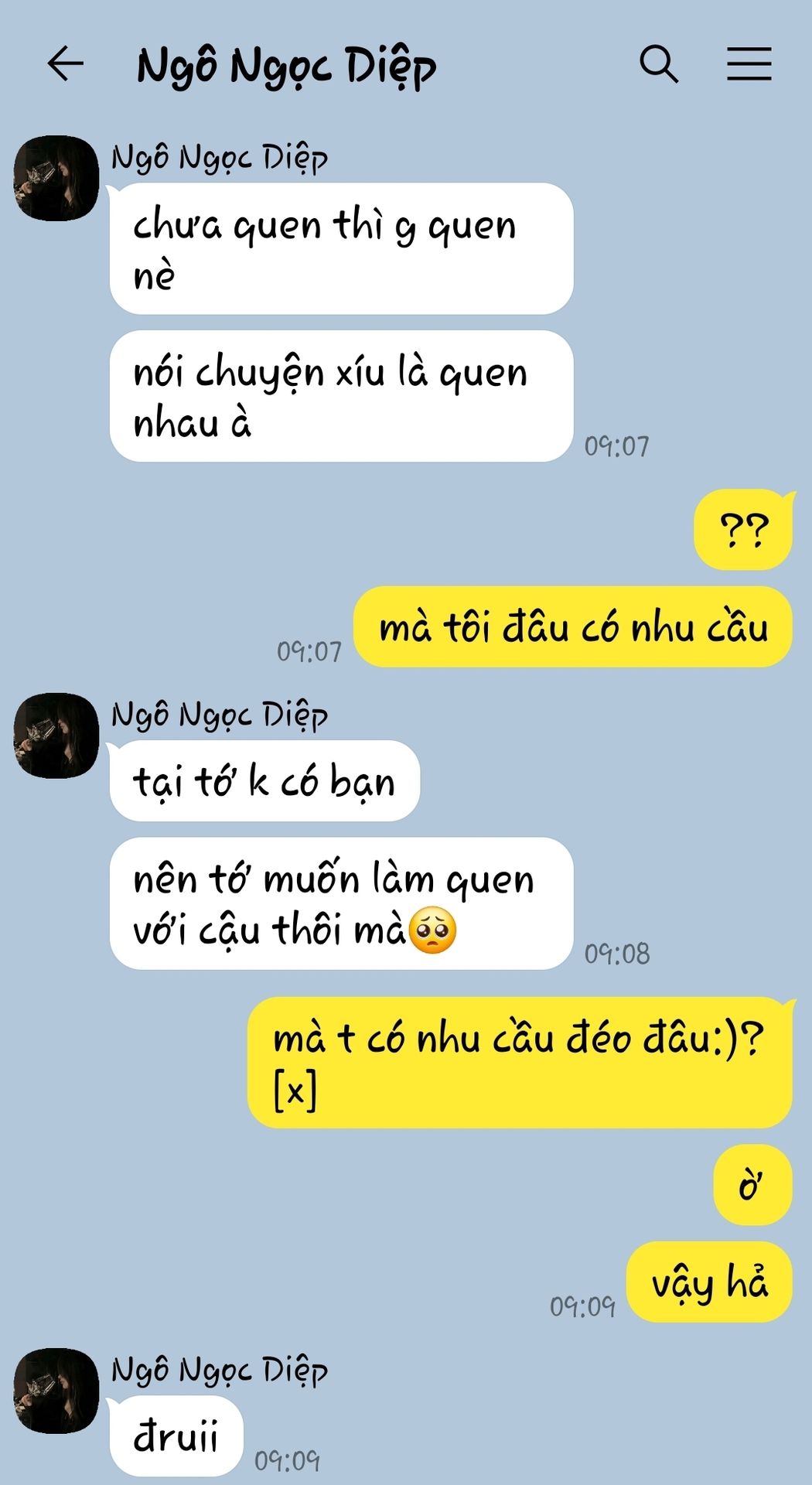Screen dimensions: 812x1485
Task: Open the chat hamburger menu
Action: [749, 63]
